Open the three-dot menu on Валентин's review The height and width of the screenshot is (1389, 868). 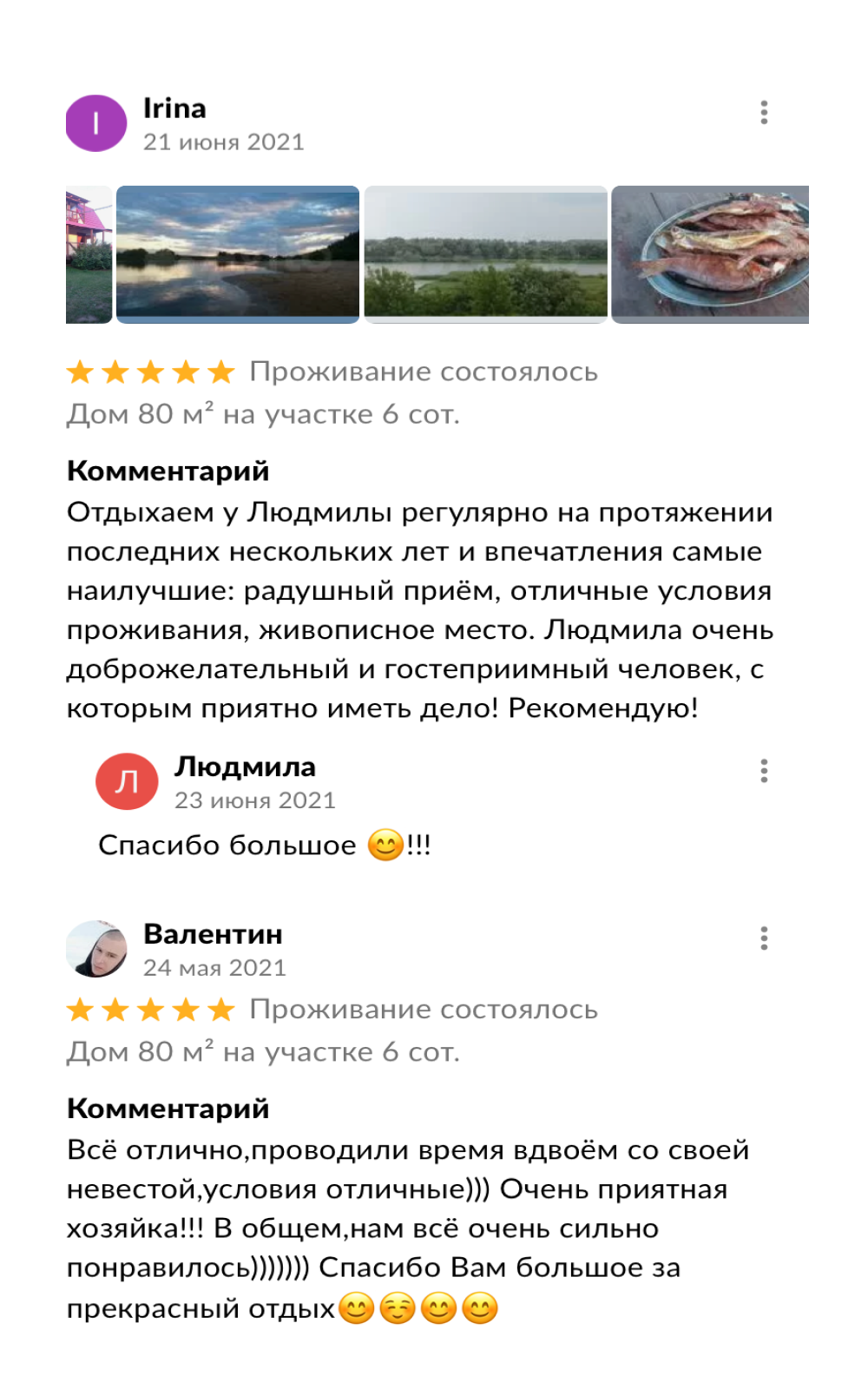pos(764,938)
